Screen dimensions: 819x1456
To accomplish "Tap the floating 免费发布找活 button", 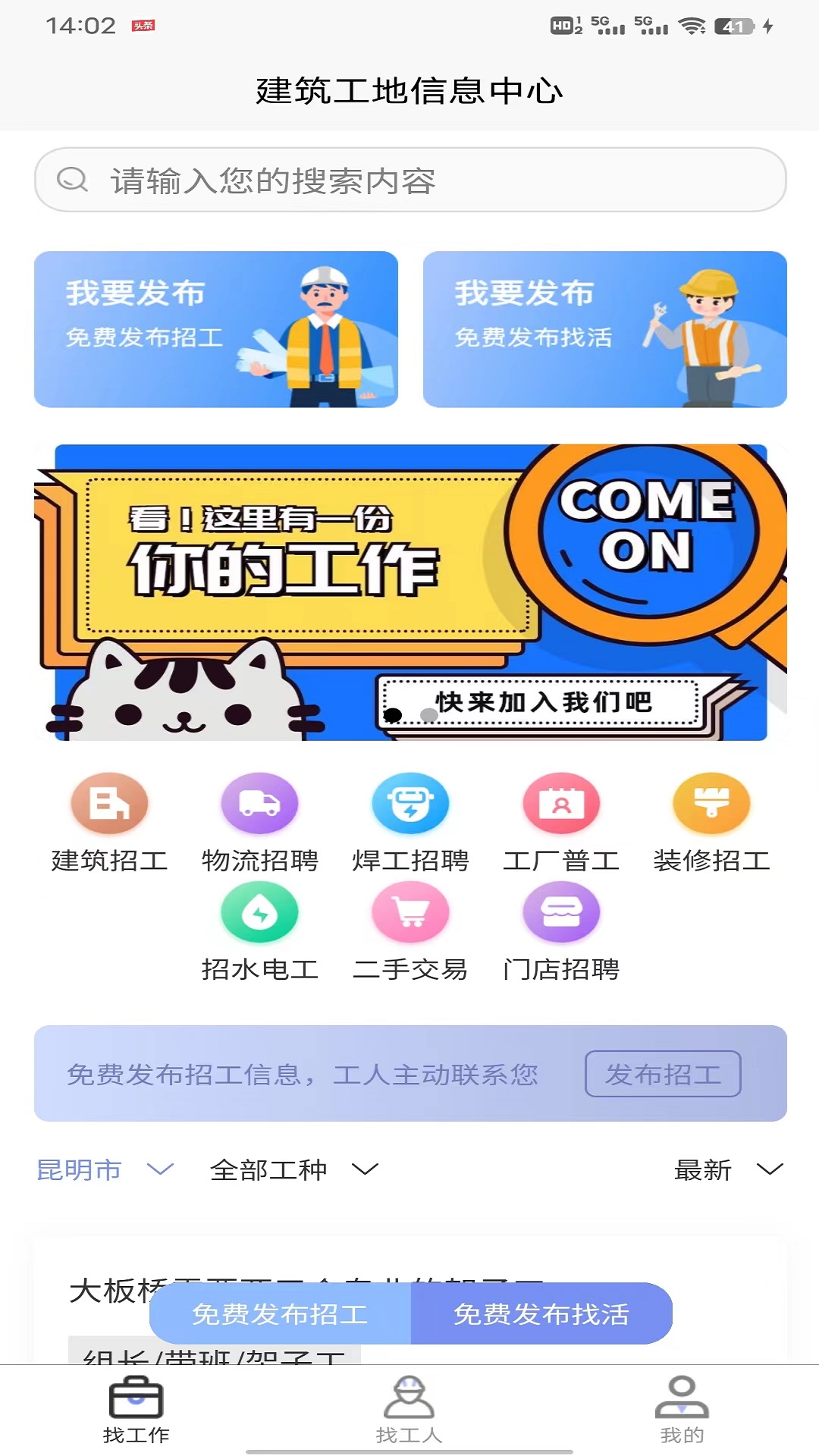I will pyautogui.click(x=541, y=1313).
